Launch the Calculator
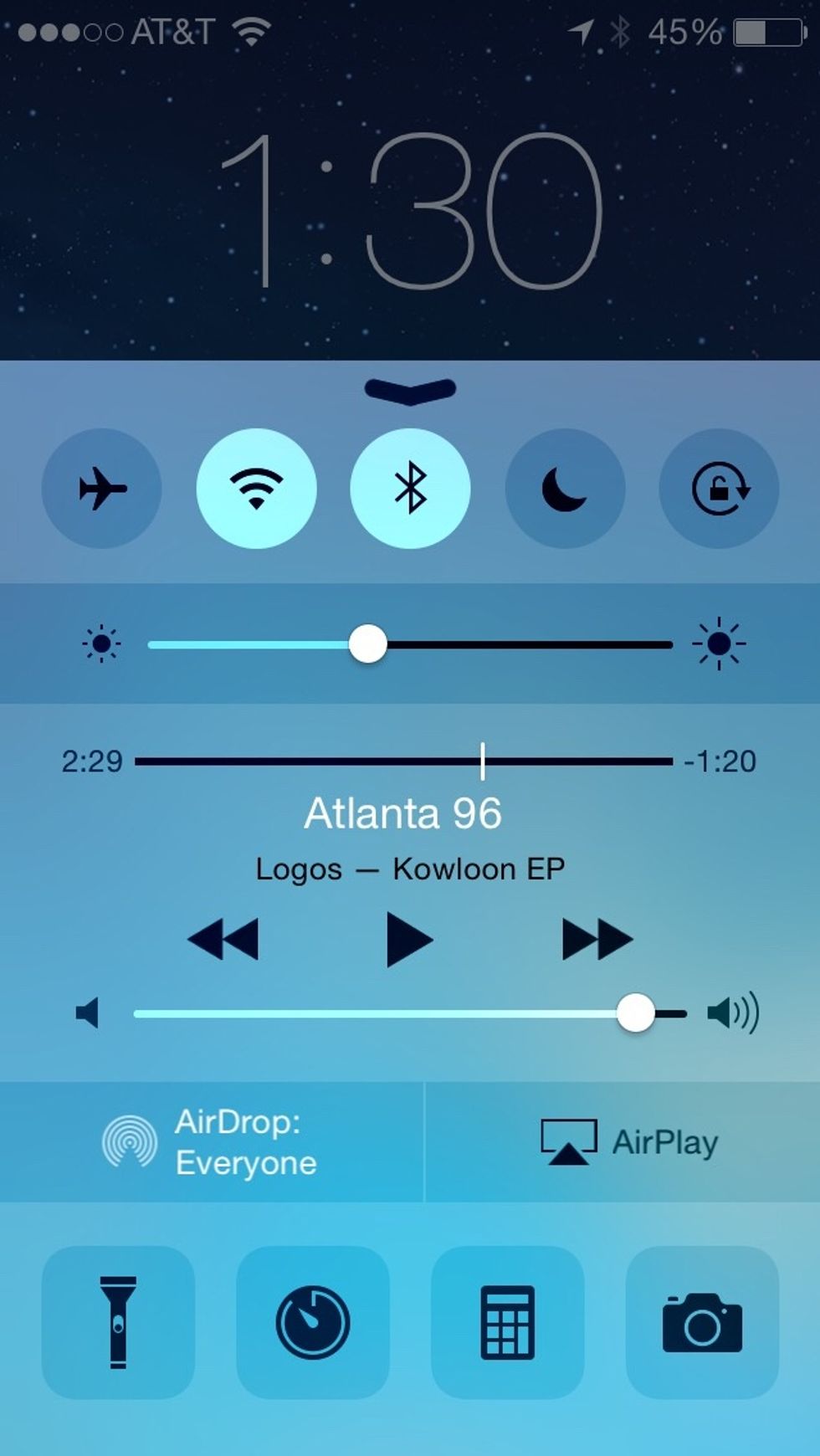Image resolution: width=820 pixels, height=1456 pixels. coord(507,1322)
